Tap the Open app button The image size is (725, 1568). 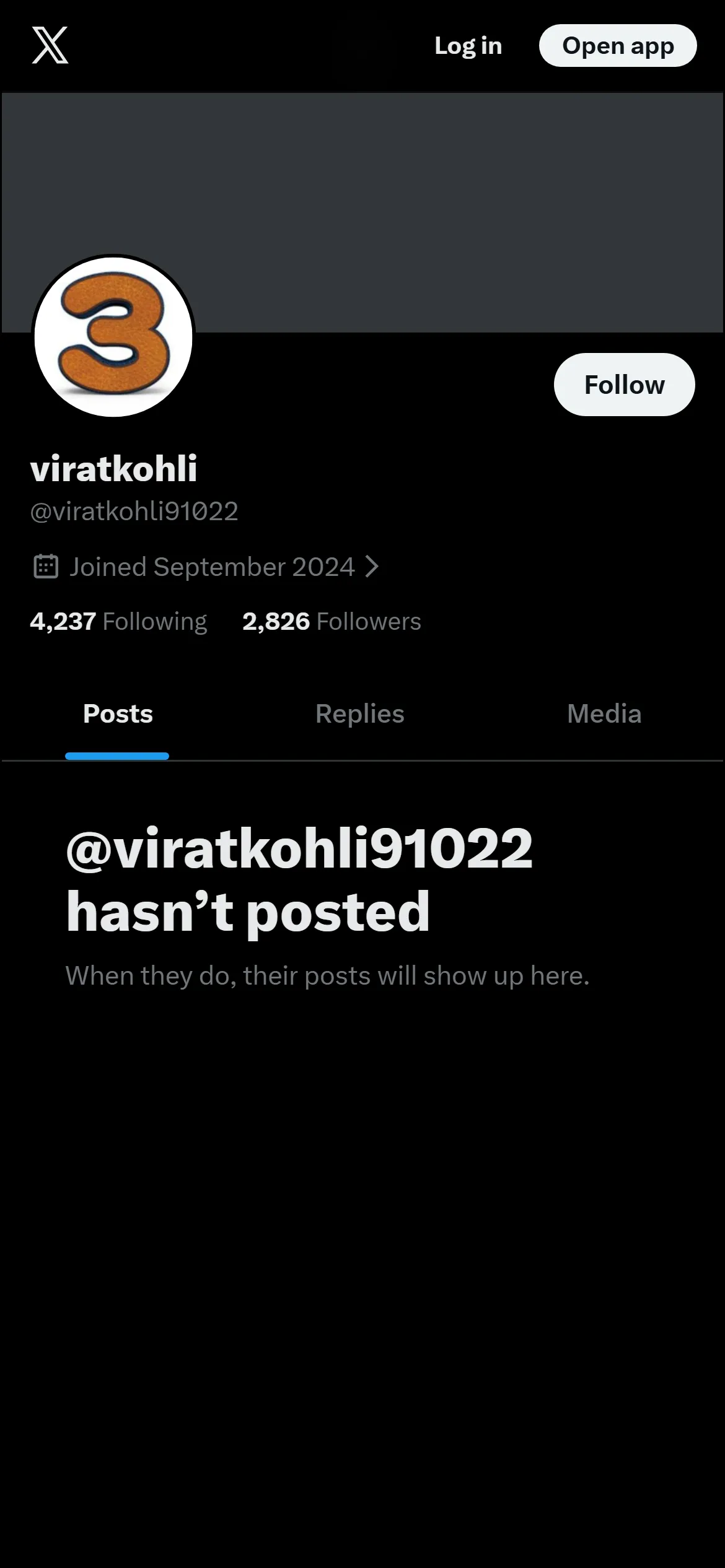[618, 46]
